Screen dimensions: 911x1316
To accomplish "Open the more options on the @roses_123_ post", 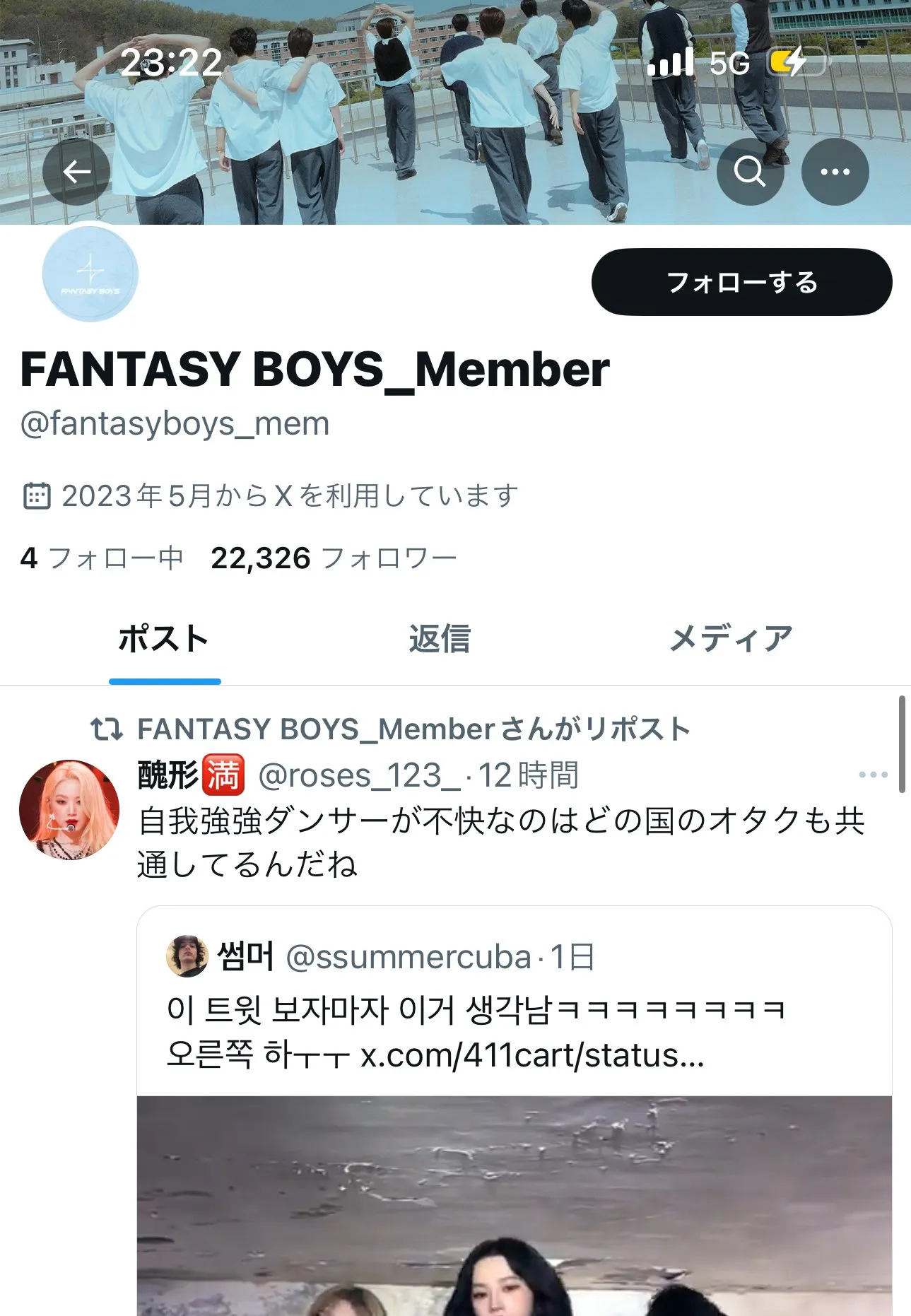I will [873, 775].
